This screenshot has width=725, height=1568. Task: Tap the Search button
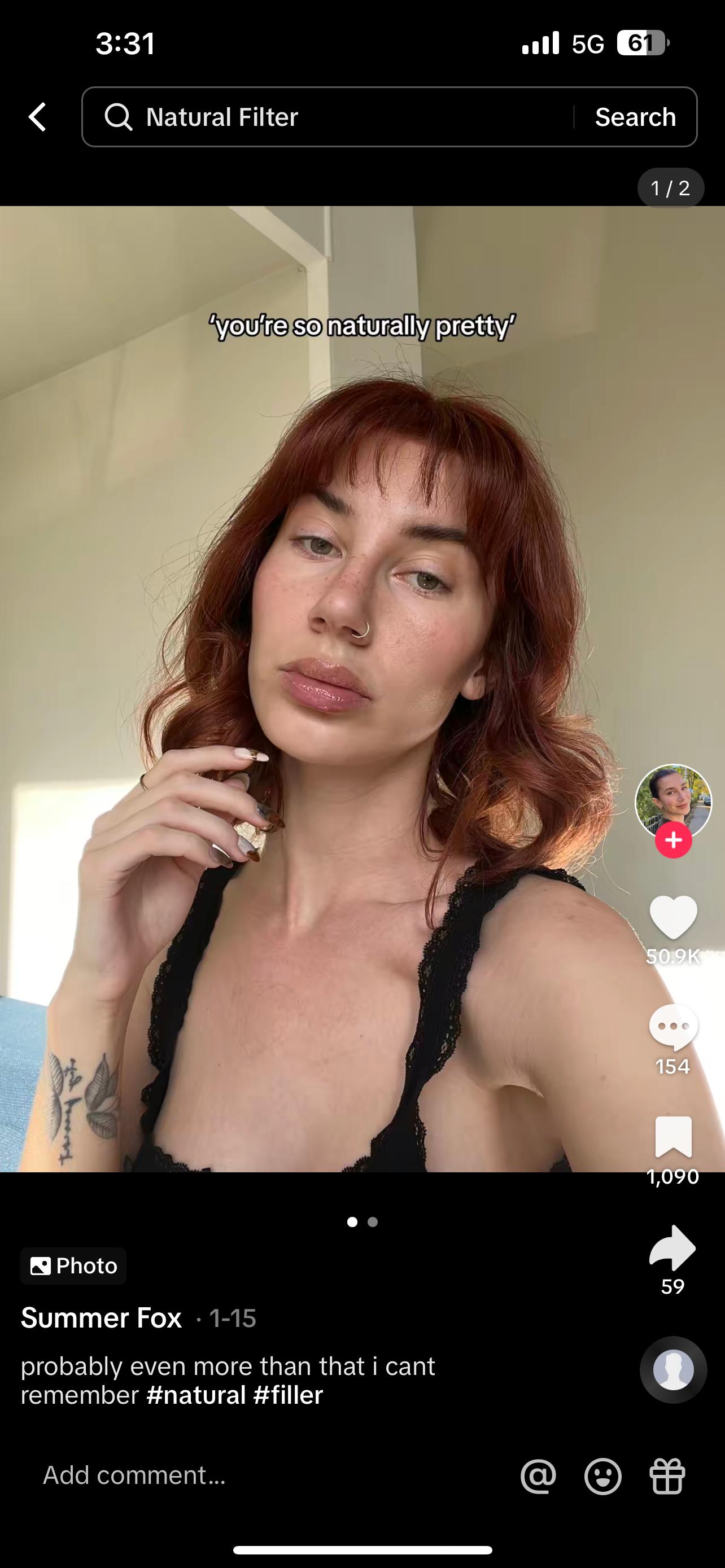pyautogui.click(x=636, y=117)
